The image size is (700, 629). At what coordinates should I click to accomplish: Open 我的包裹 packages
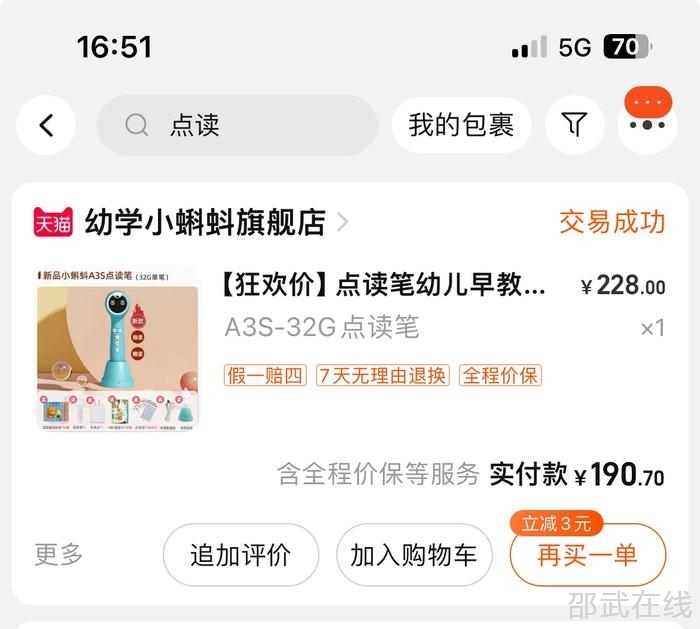pos(461,125)
